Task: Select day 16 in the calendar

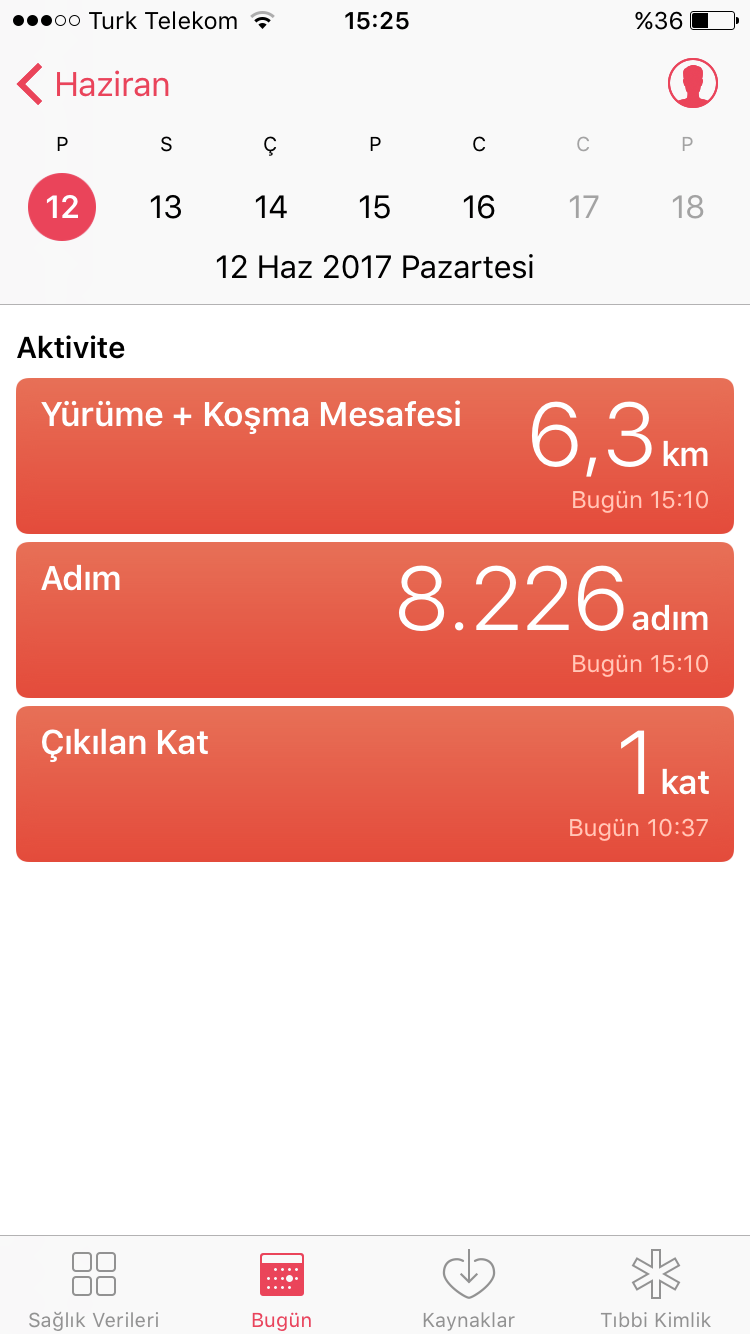Action: click(479, 207)
